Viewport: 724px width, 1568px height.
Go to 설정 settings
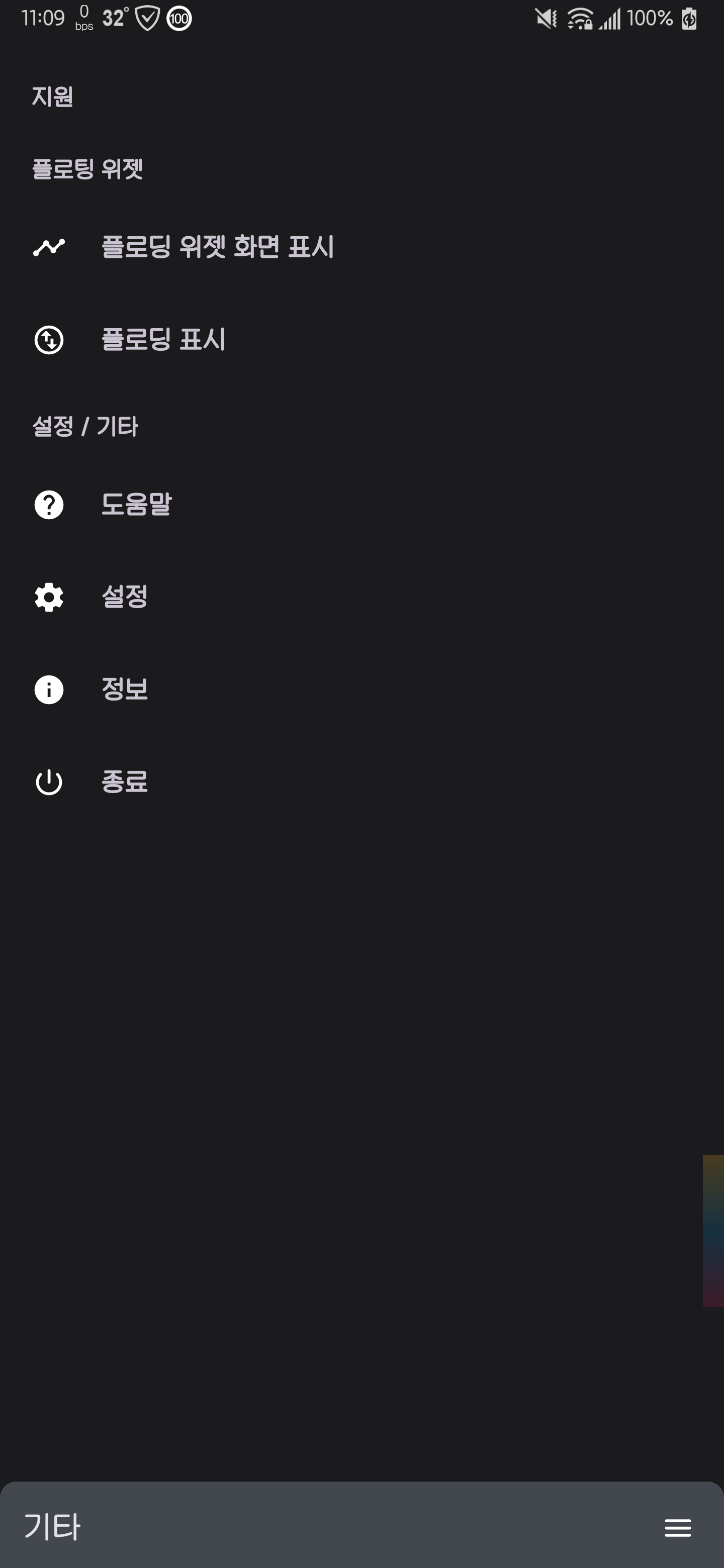[361, 597]
